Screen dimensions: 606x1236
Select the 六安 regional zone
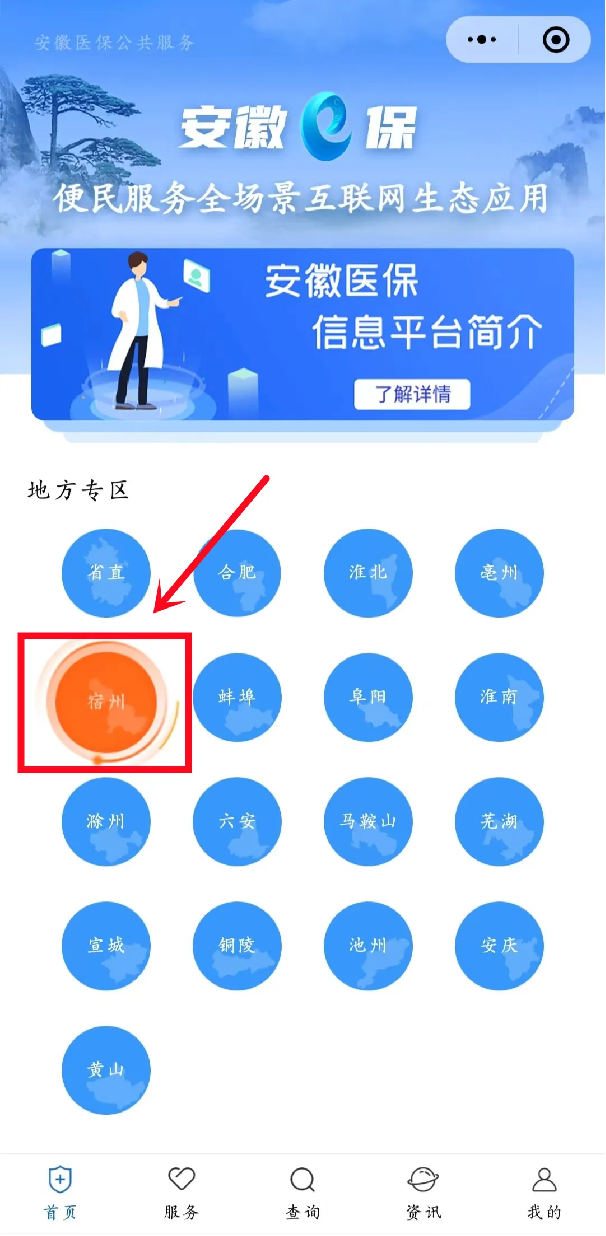[x=237, y=821]
